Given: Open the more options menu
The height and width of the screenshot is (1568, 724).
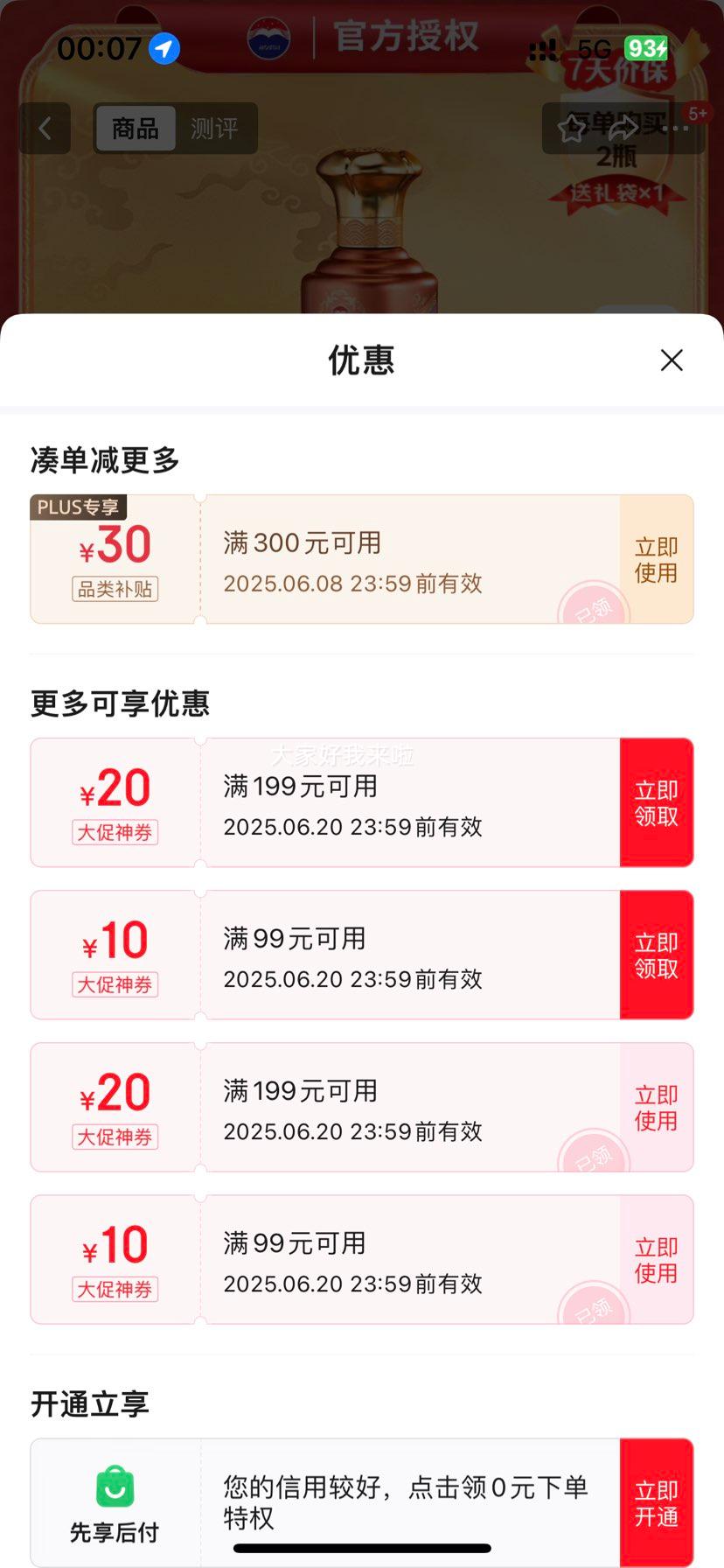Looking at the screenshot, I should (x=675, y=129).
